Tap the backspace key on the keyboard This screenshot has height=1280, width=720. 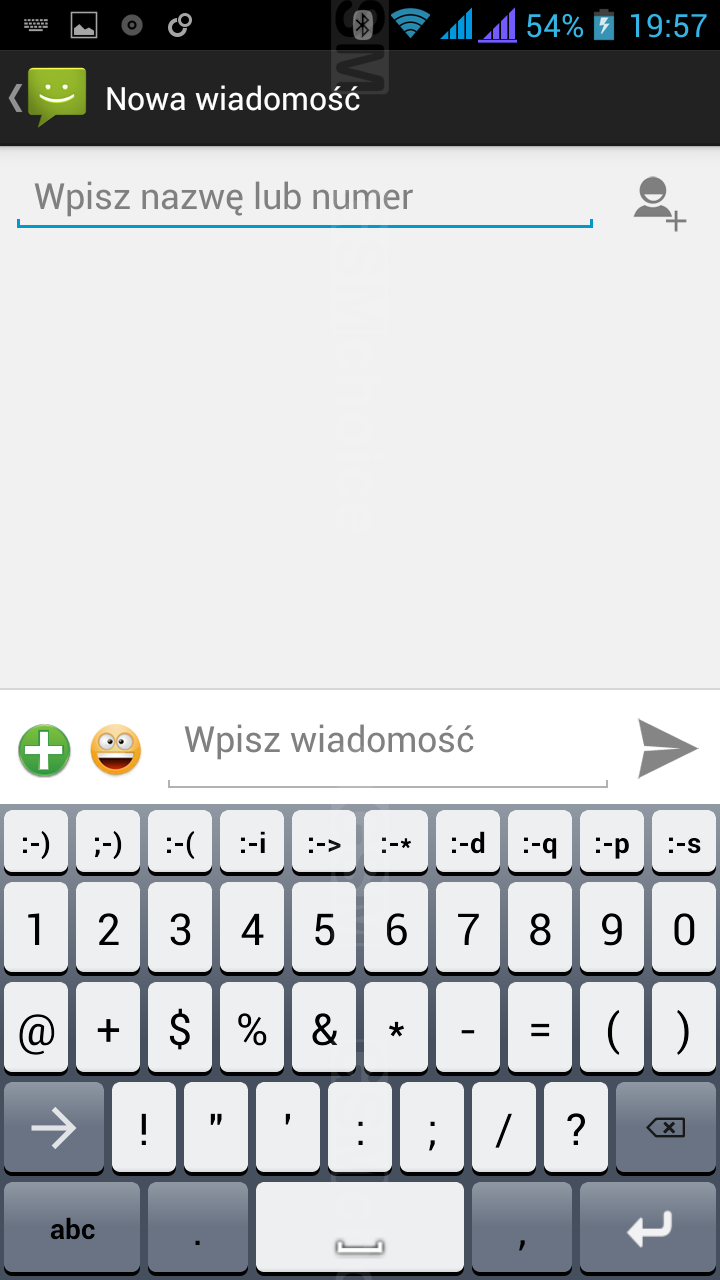point(665,1127)
